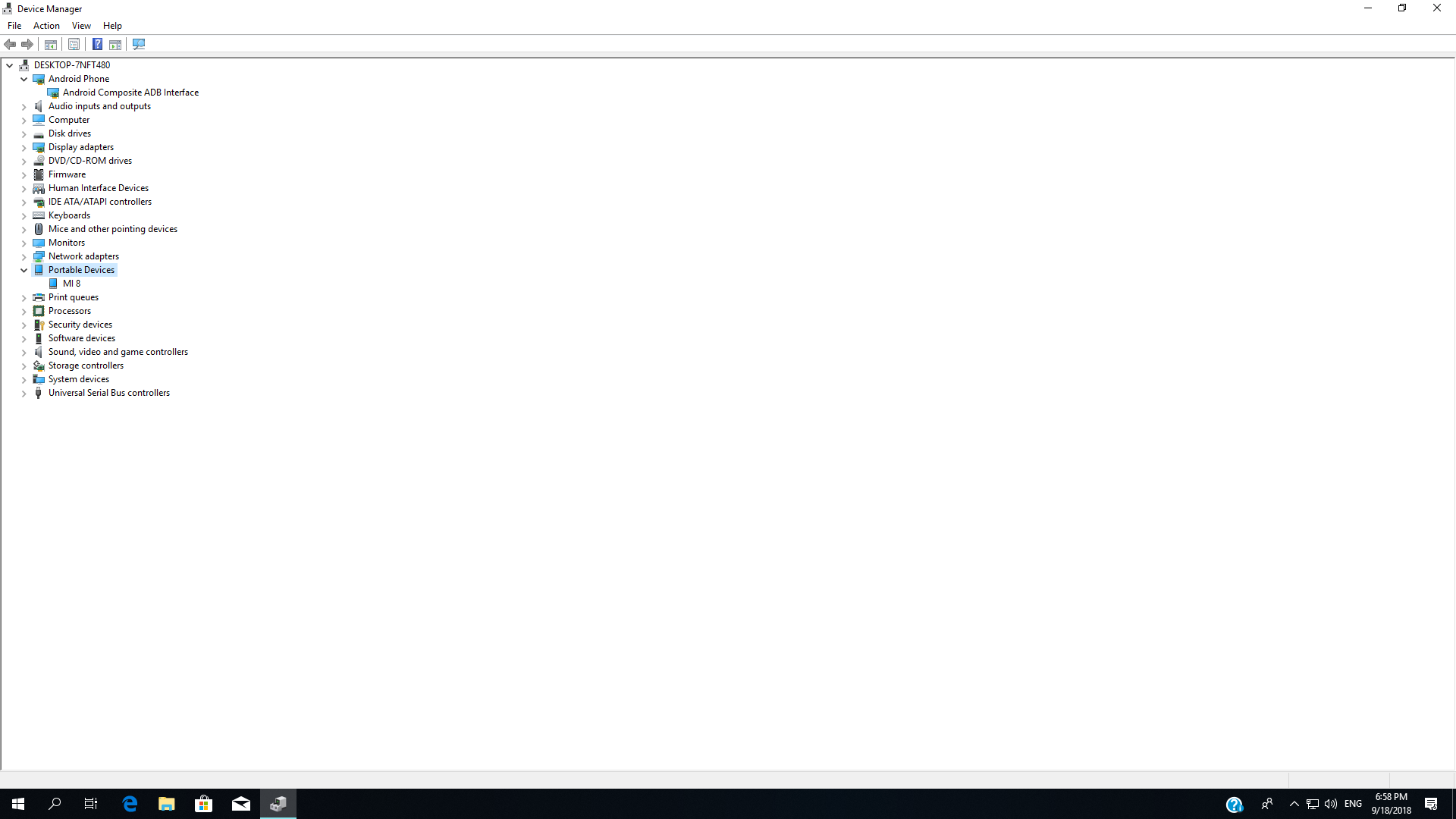1456x819 pixels.
Task: Collapse the Android Phone category
Action: [x=24, y=79]
